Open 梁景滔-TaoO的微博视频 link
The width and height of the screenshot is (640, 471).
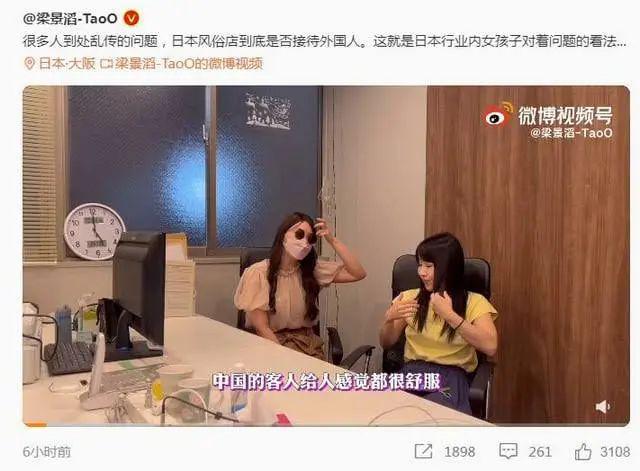pos(190,63)
